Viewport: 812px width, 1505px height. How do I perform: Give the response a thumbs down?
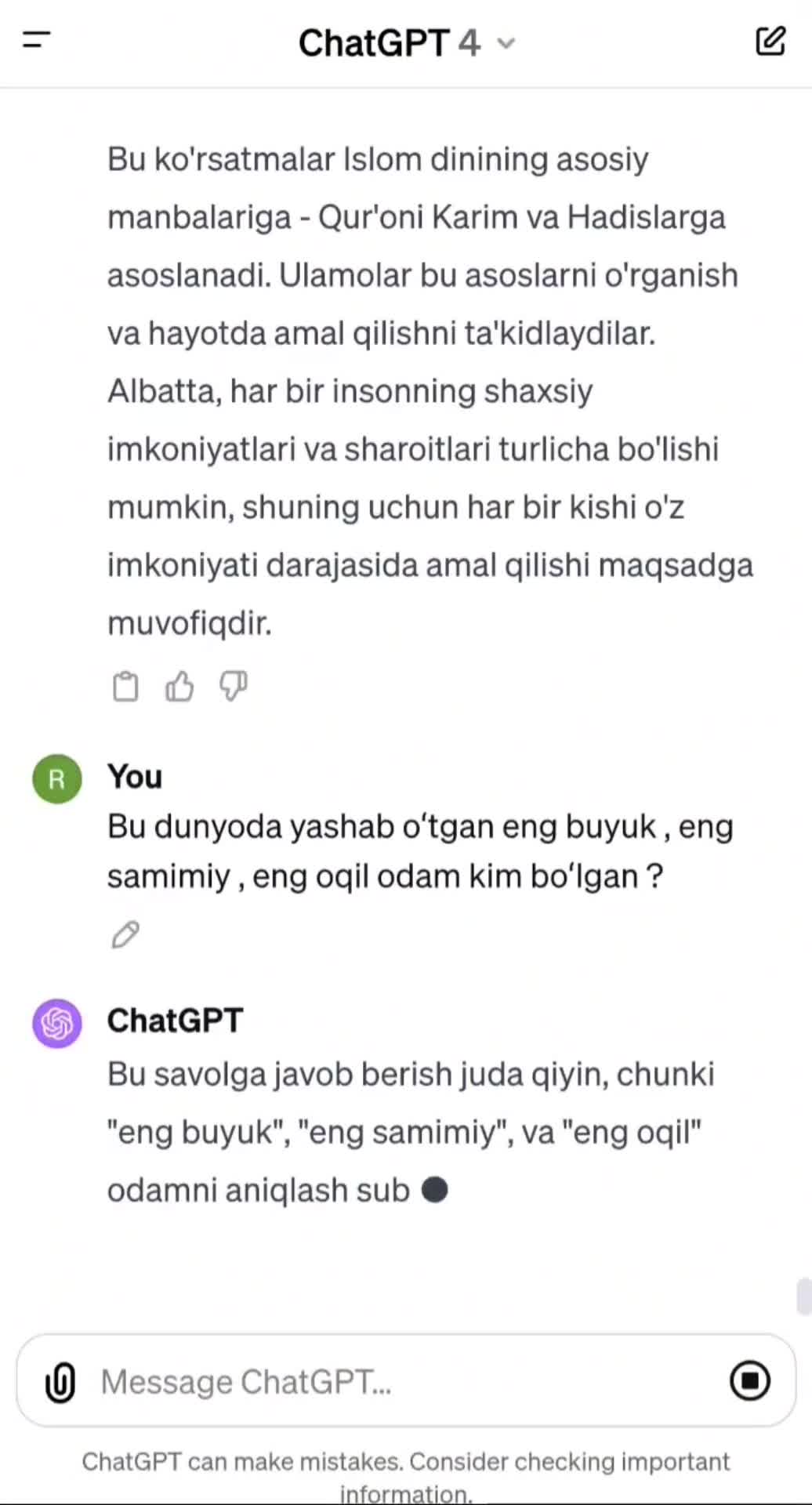click(x=233, y=687)
